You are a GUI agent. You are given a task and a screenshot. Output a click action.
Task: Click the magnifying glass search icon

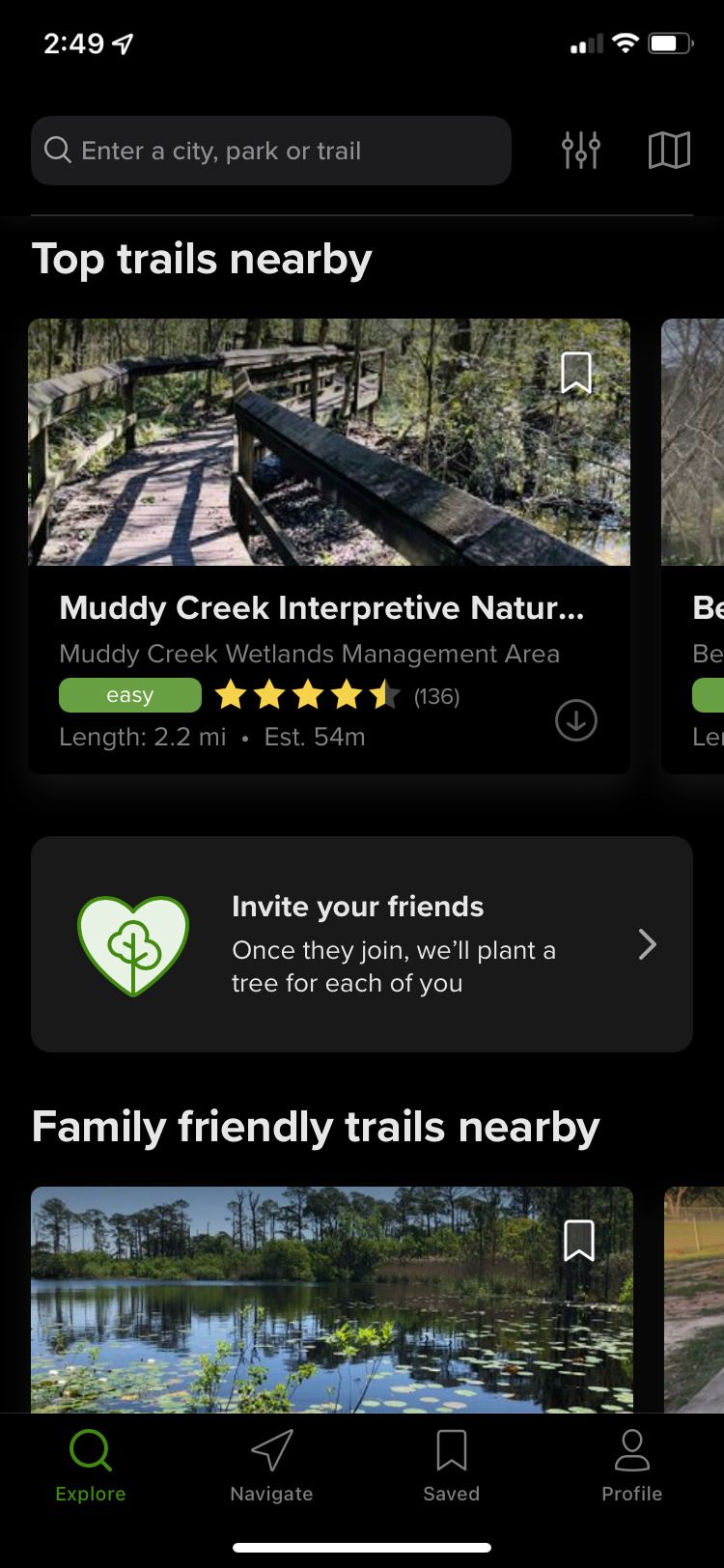[58, 151]
